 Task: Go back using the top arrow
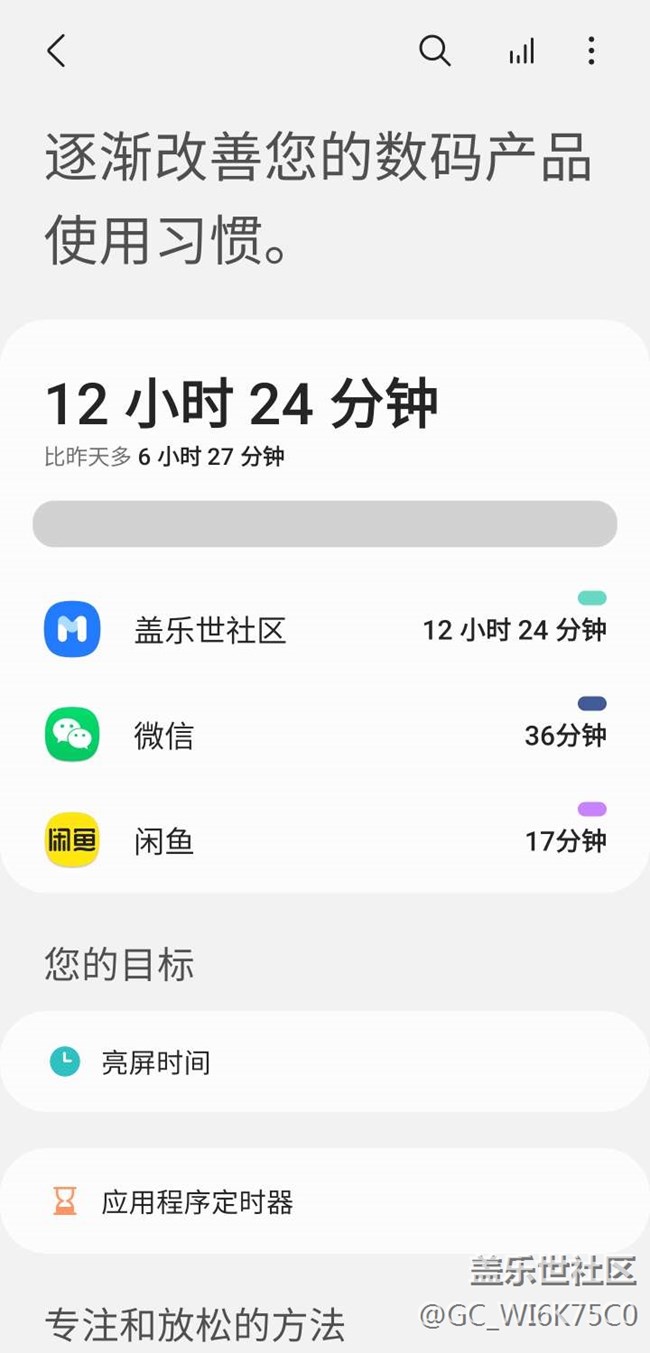tap(56, 51)
